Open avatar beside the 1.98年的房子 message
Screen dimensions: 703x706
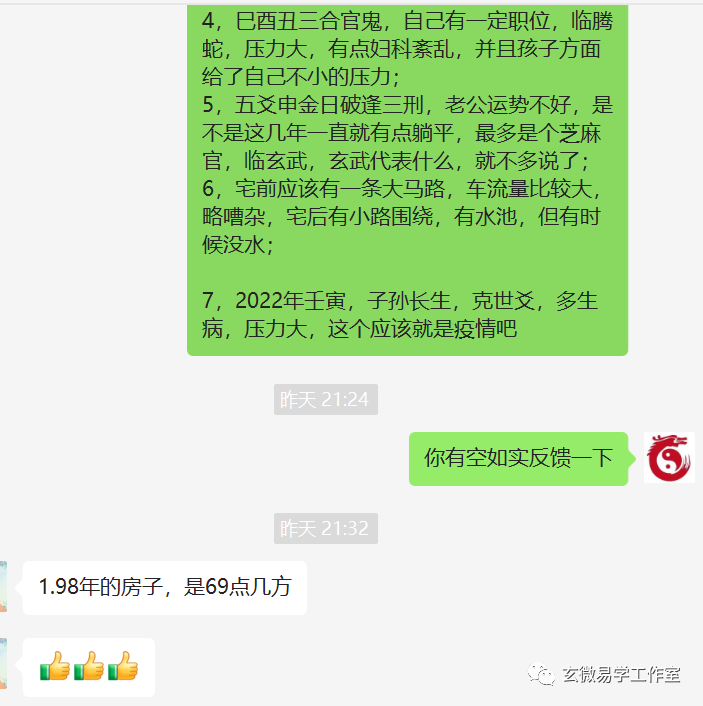pos(3,587)
